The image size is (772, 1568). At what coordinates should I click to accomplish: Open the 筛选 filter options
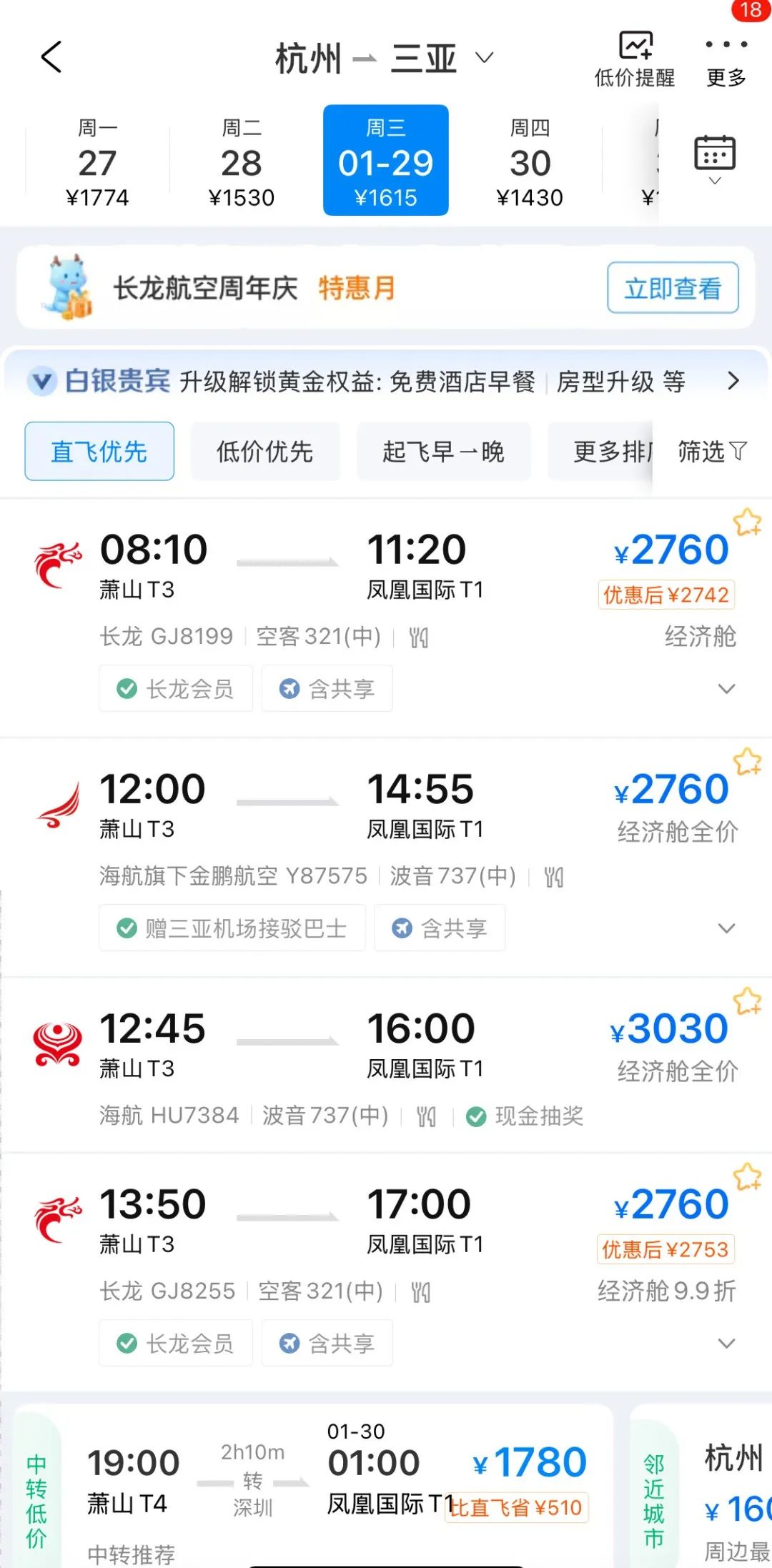[x=711, y=452]
